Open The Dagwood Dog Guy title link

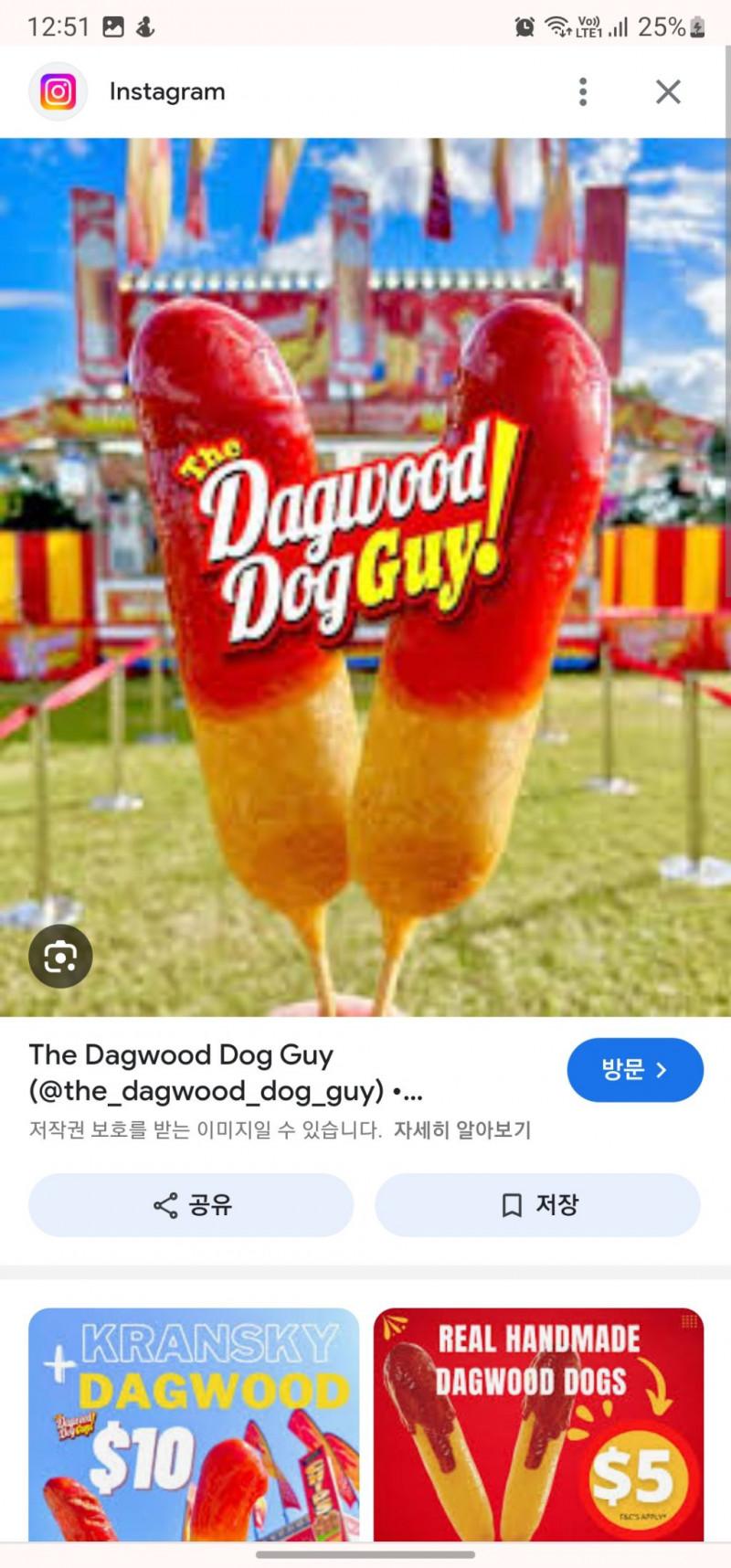click(x=225, y=1073)
